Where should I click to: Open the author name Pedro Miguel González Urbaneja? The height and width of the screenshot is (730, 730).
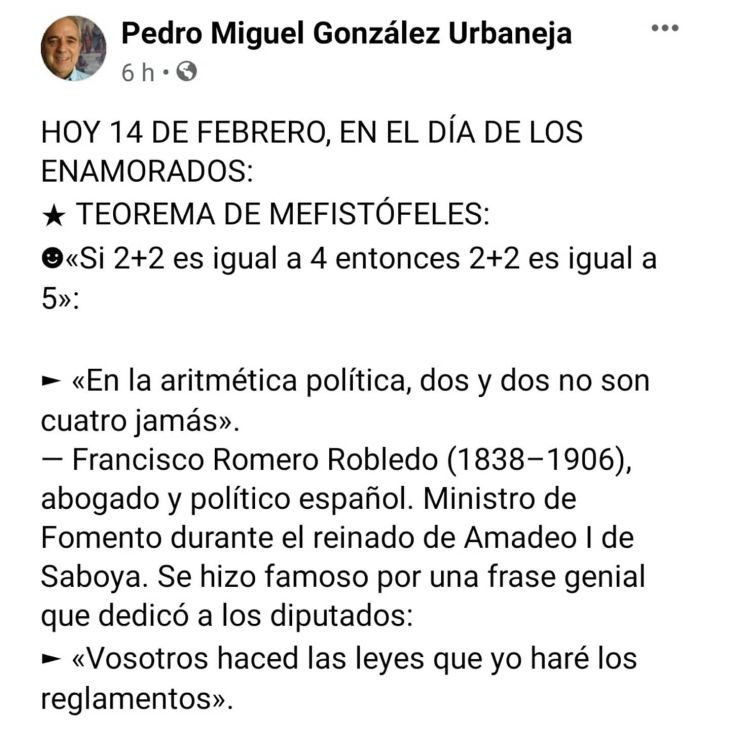tap(346, 33)
